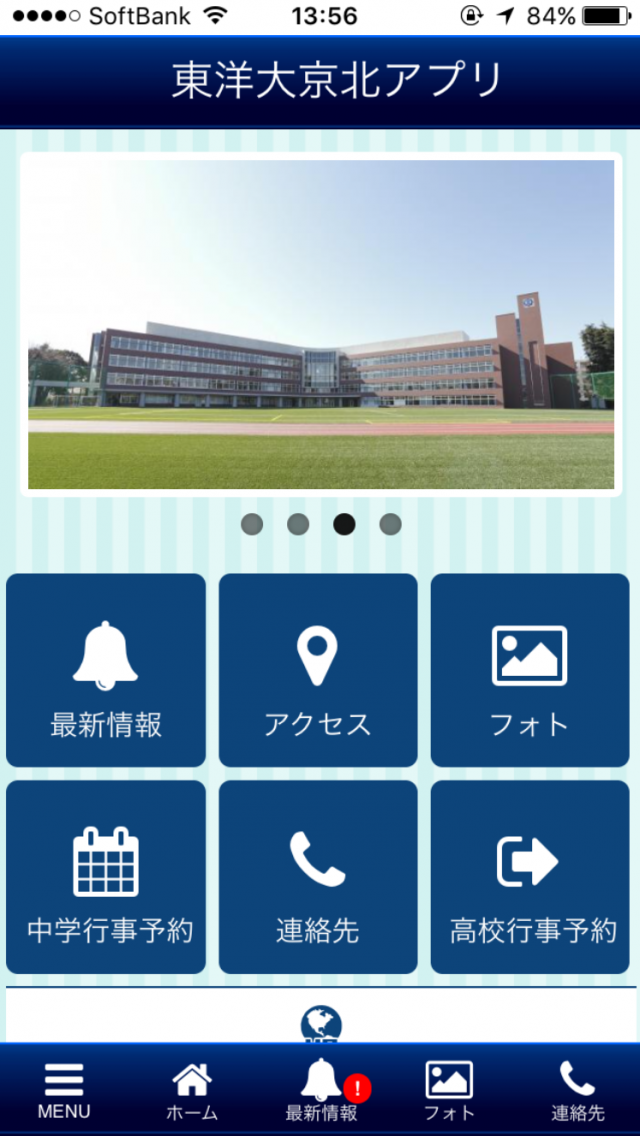640x1136 pixels.
Task: Switch to the ホーム tab
Action: tap(192, 1090)
